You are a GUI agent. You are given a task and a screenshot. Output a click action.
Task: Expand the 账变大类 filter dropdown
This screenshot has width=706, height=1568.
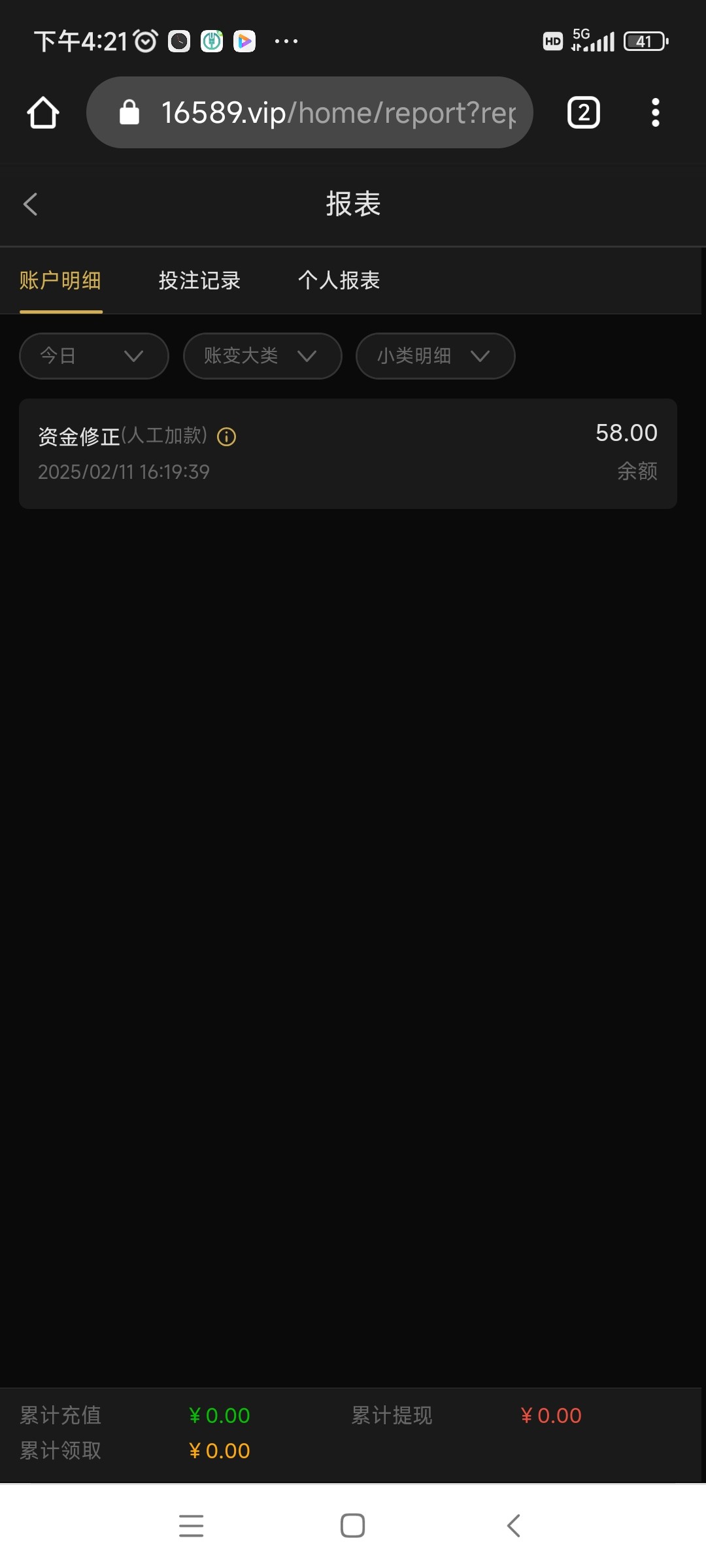262,356
